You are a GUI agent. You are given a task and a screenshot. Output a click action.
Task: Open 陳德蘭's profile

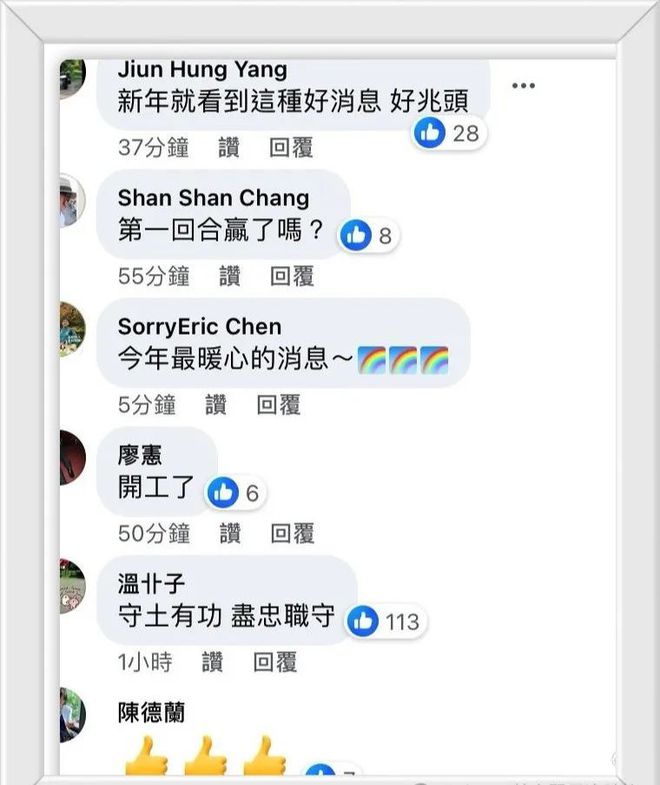click(151, 712)
